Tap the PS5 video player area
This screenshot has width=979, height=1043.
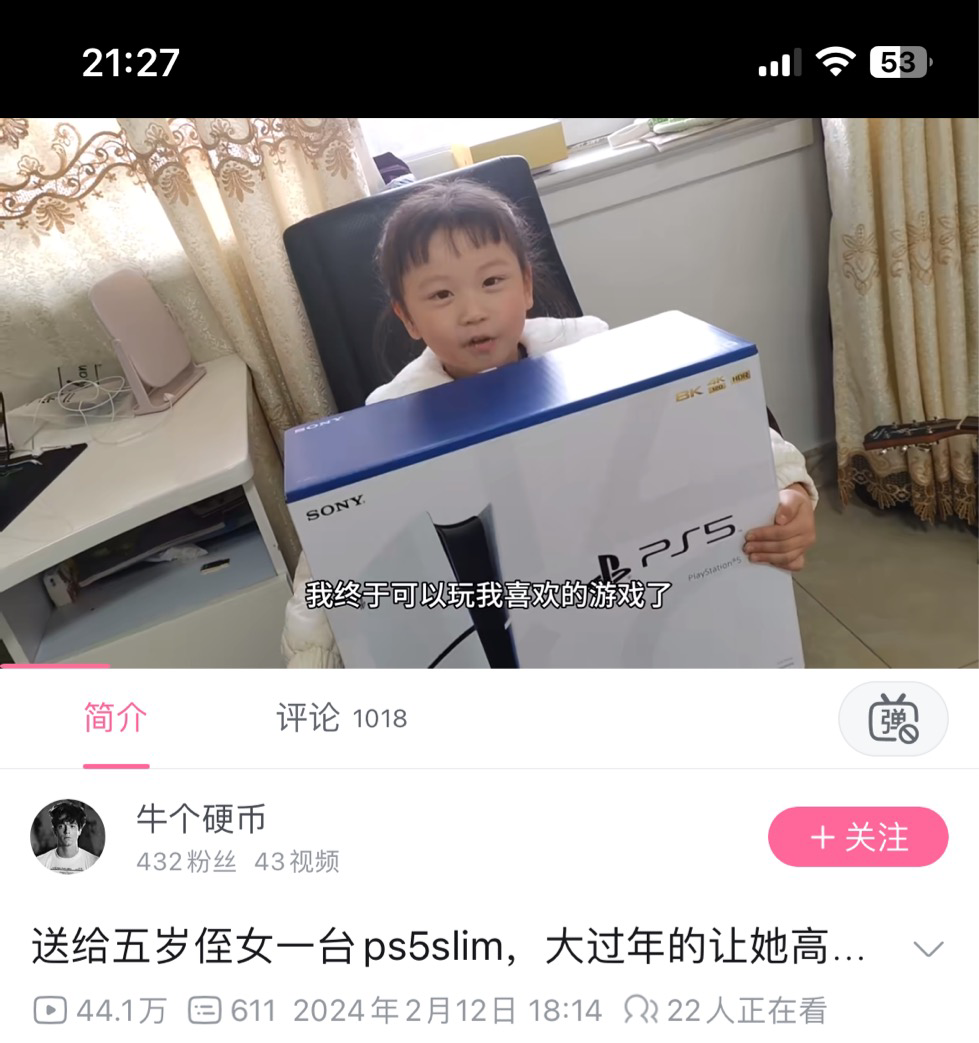pos(489,392)
